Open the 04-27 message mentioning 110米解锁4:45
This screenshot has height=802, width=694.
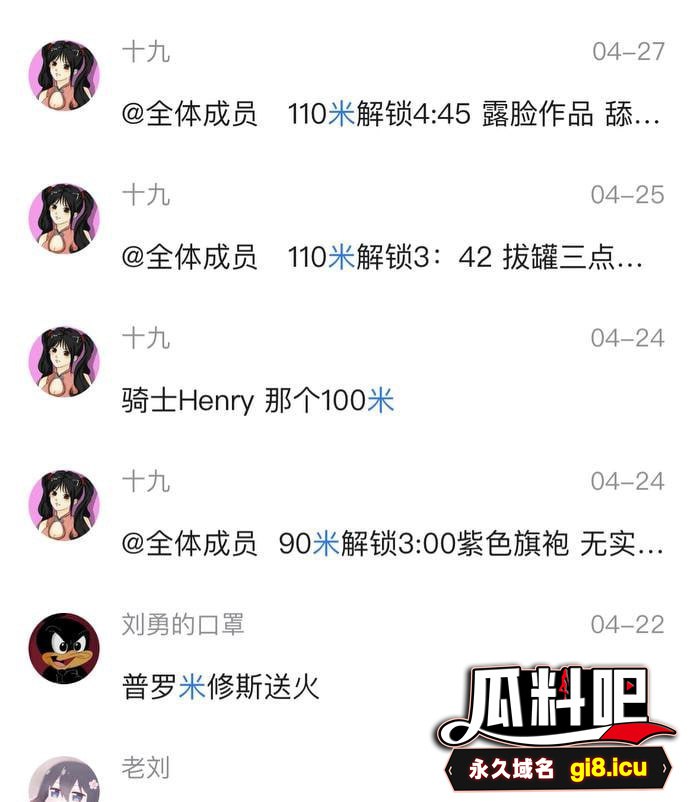(x=390, y=115)
